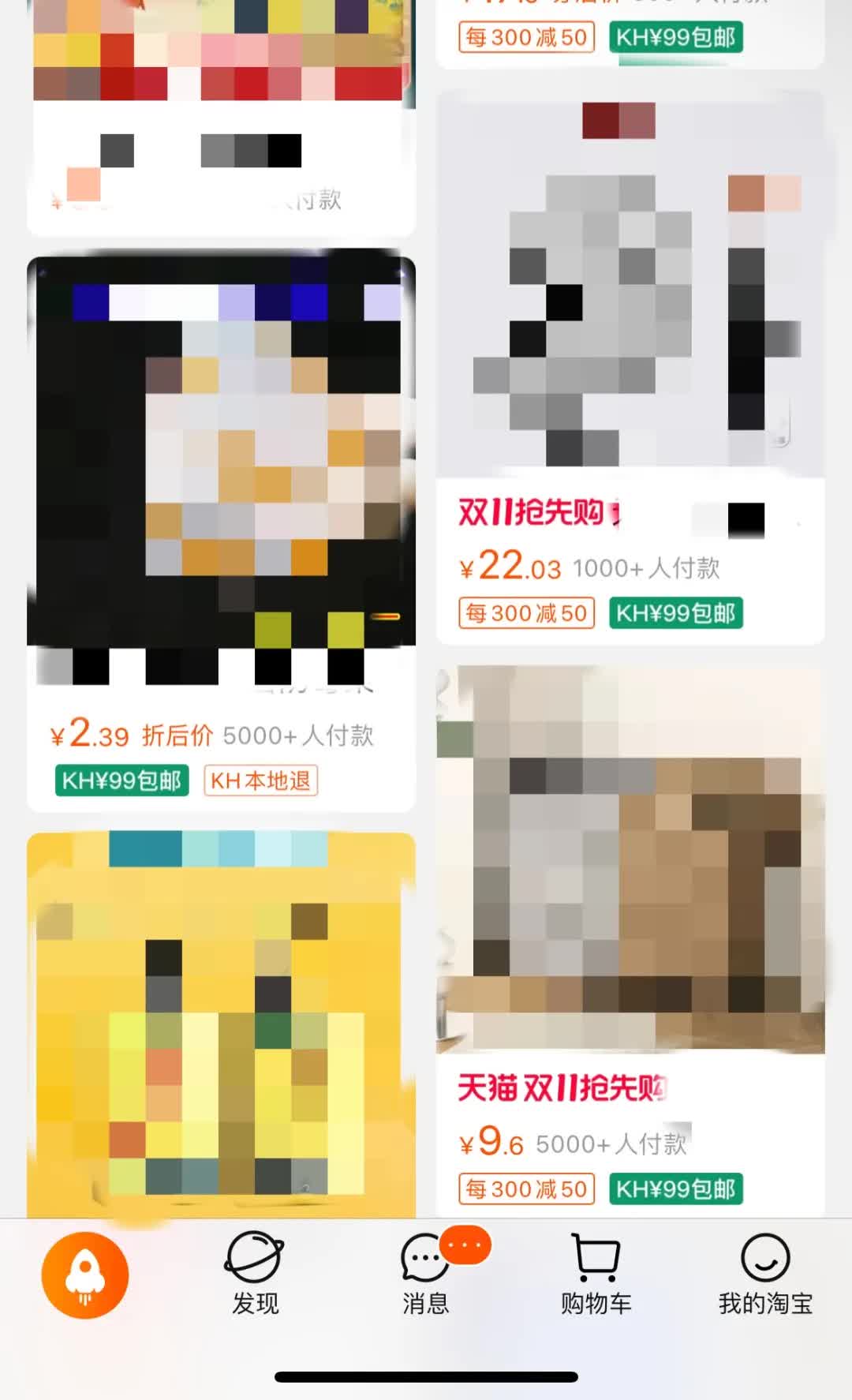Switch to the 发现 tab
This screenshot has width=852, height=1400.
[255, 1275]
